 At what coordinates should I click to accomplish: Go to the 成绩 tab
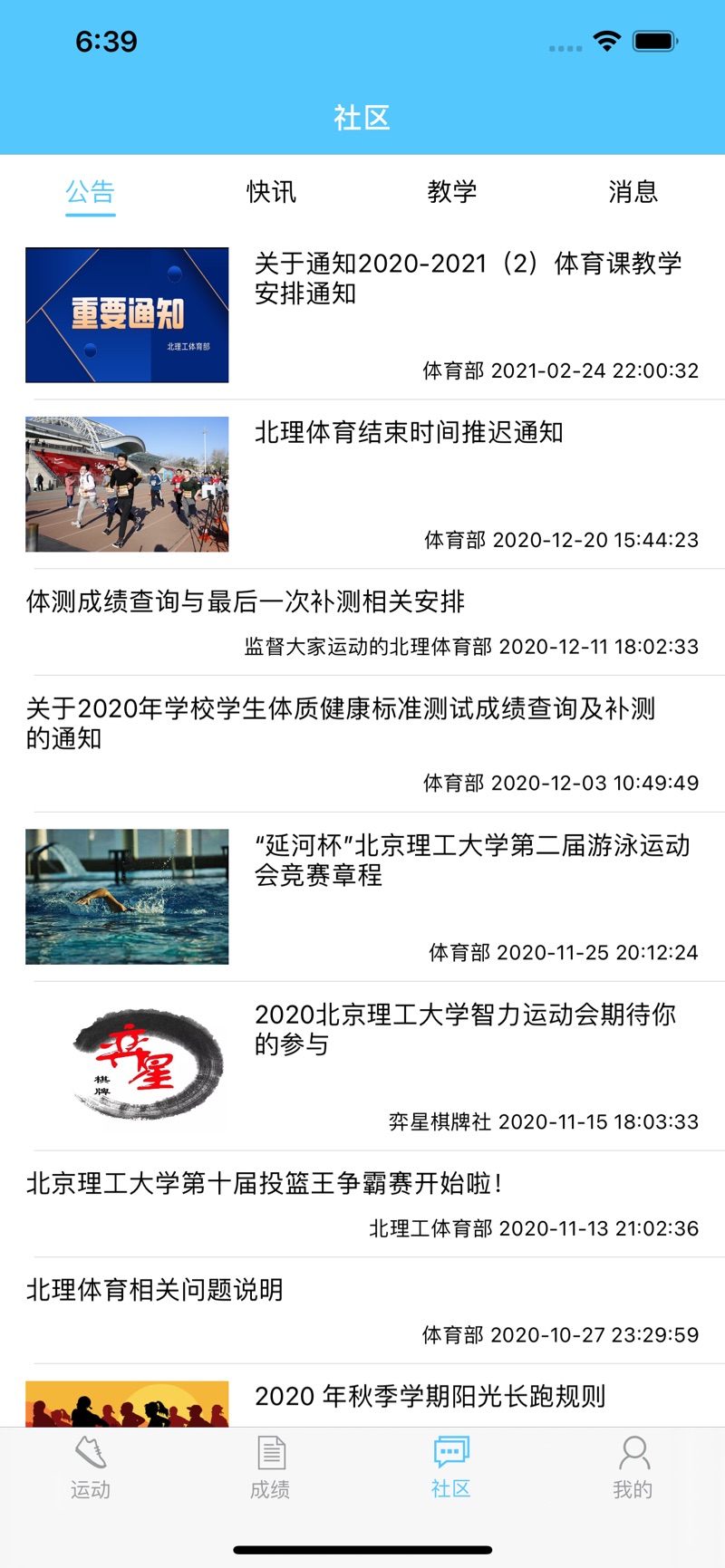pos(270,1467)
